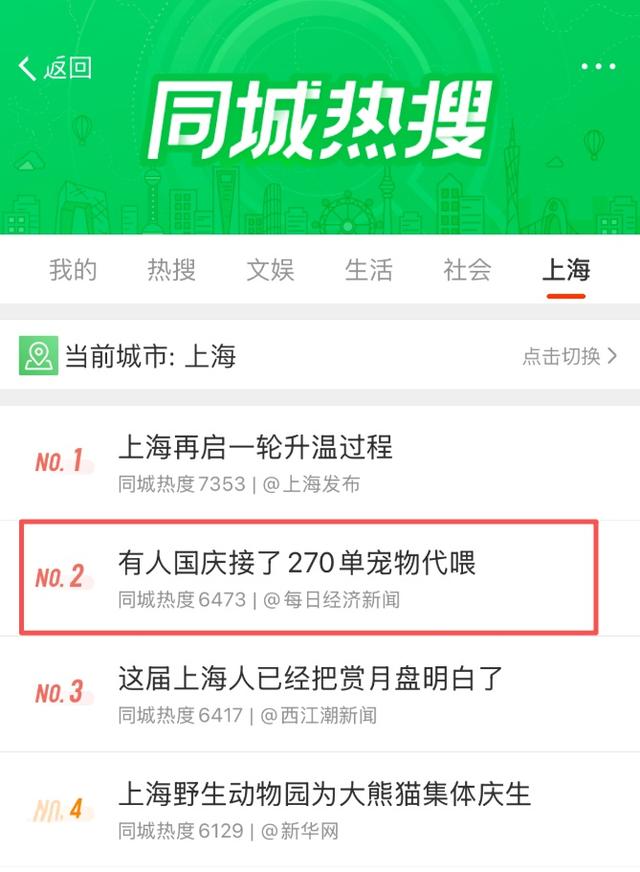
Task: Switch to the 我的 tab
Action: click(x=73, y=269)
